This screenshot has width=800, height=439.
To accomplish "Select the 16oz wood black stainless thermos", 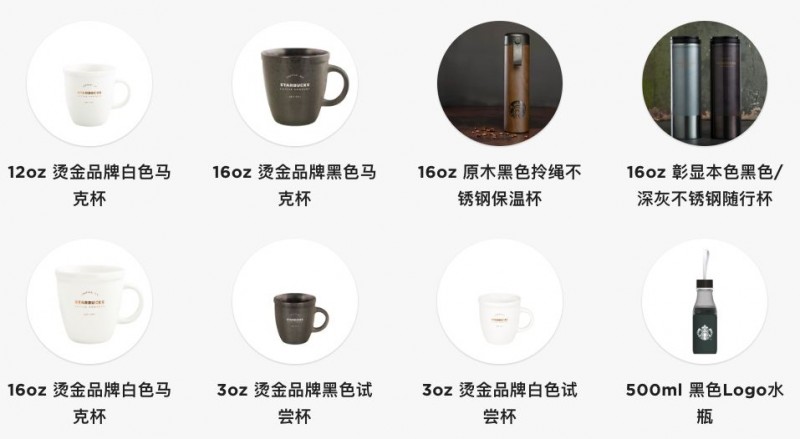I will pos(500,84).
